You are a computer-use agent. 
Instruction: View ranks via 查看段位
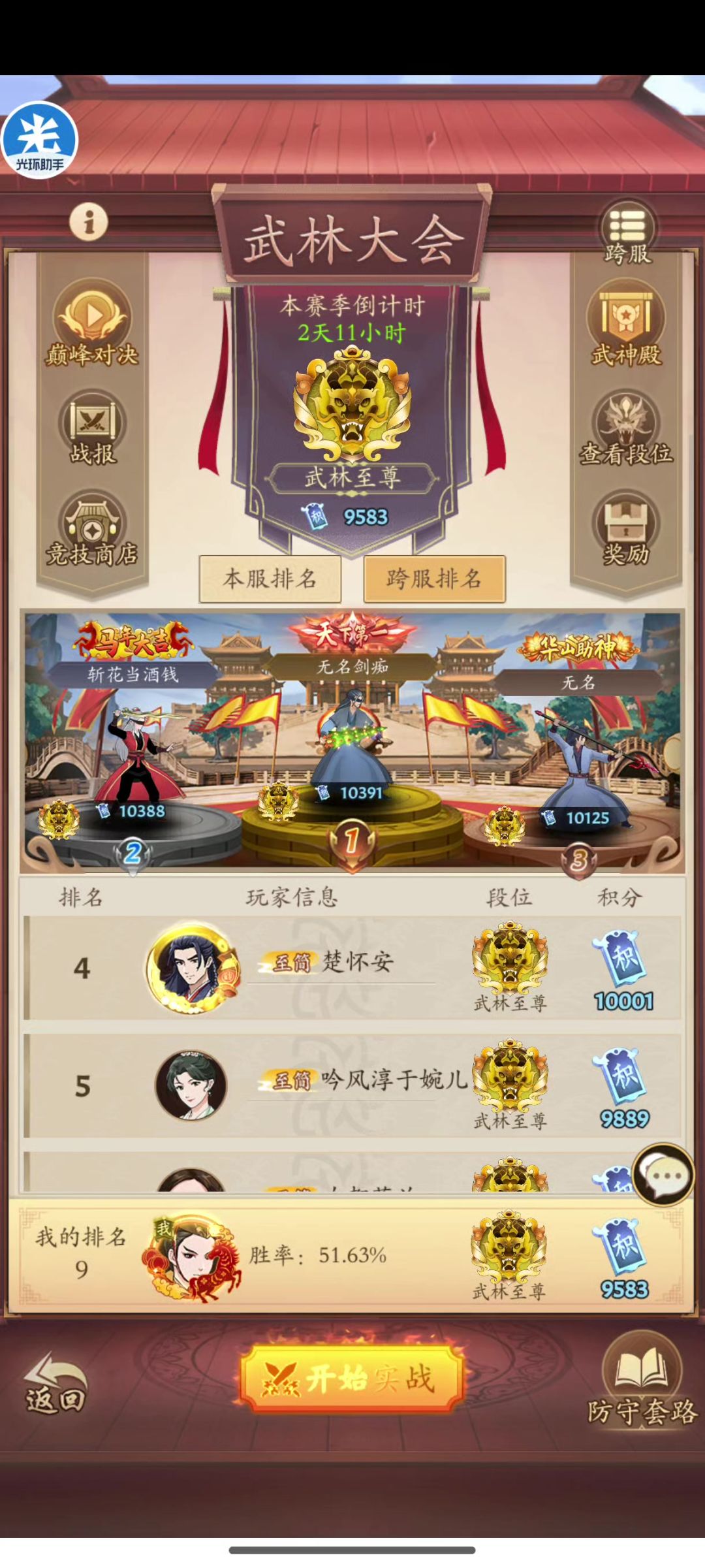626,428
